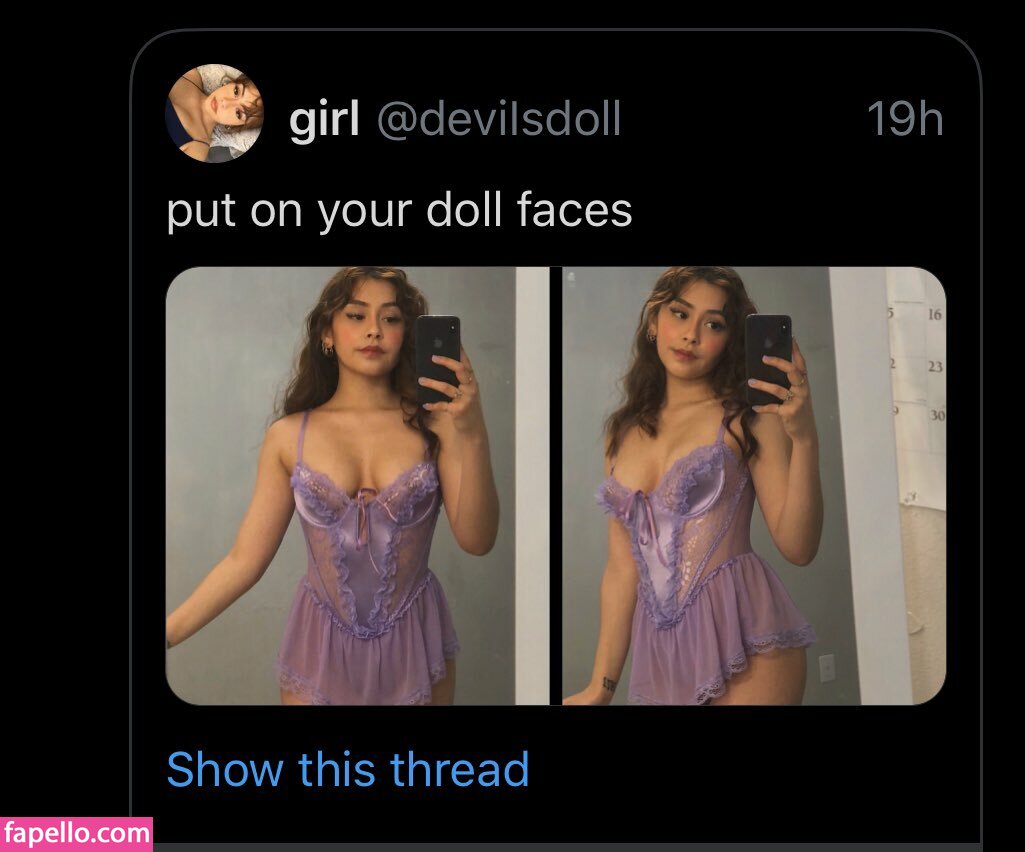The width and height of the screenshot is (1025, 852).
Task: Open the @devilsdoll profile from the username
Action: 498,121
